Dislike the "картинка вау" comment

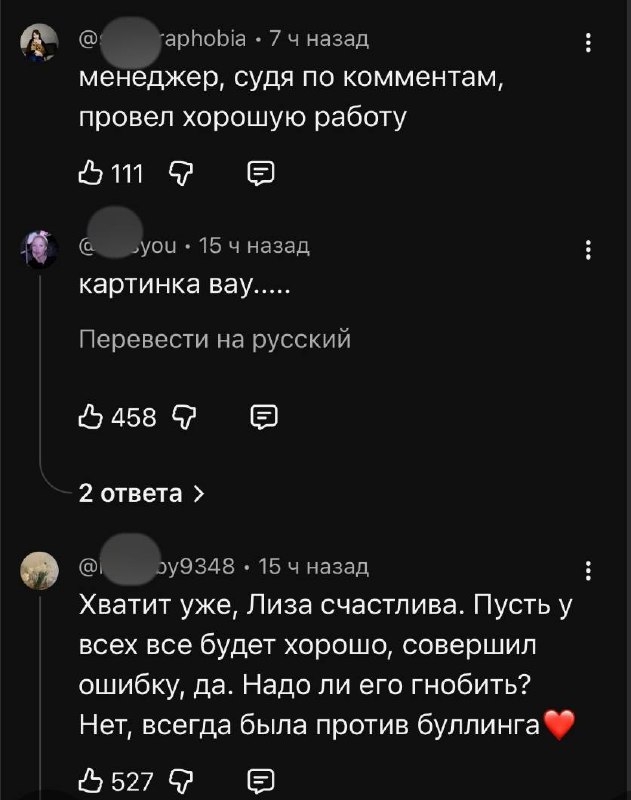[184, 416]
